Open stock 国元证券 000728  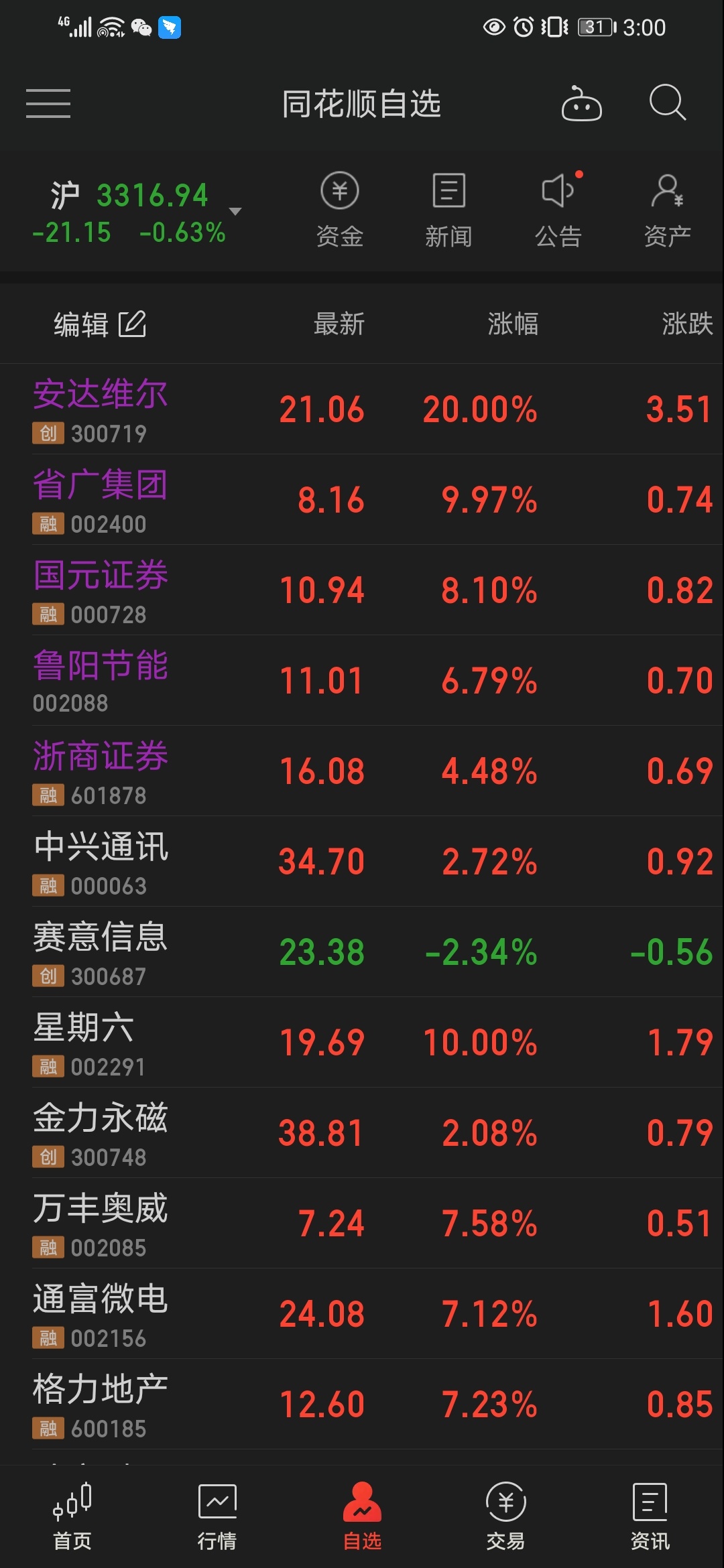click(x=362, y=590)
